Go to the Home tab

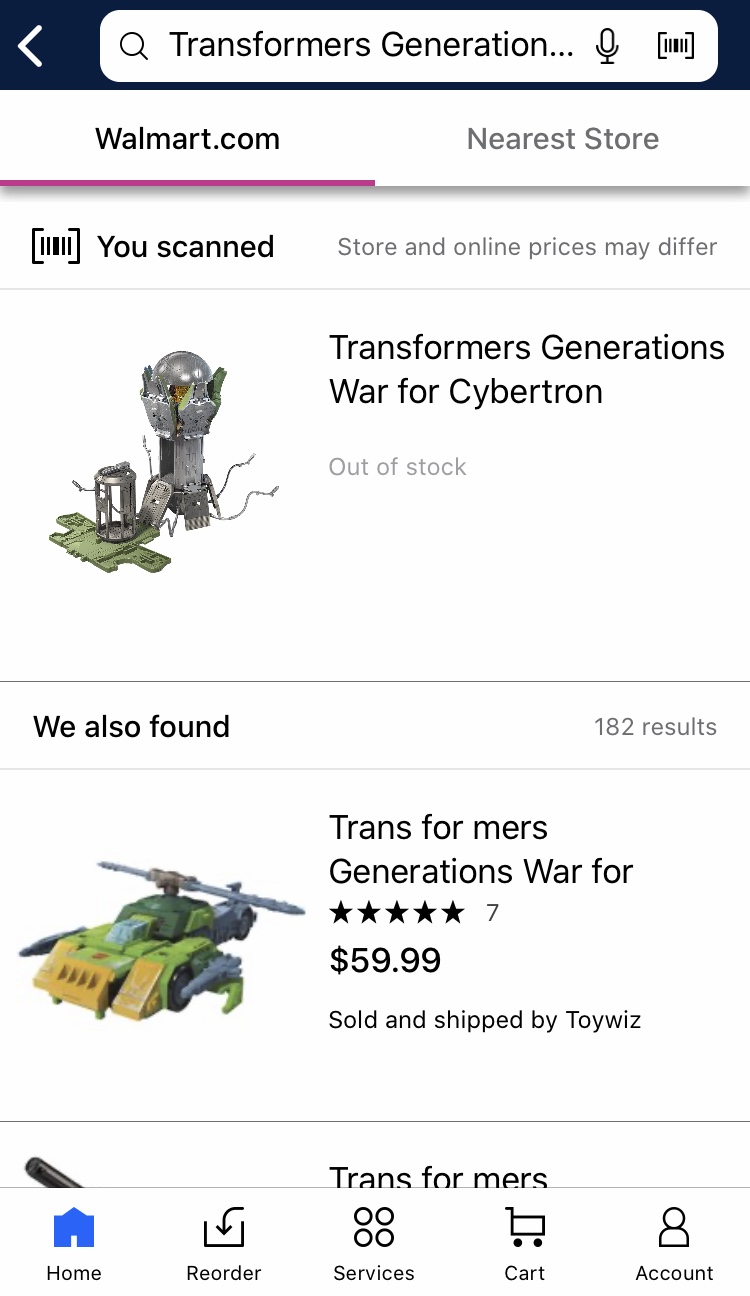click(74, 1243)
